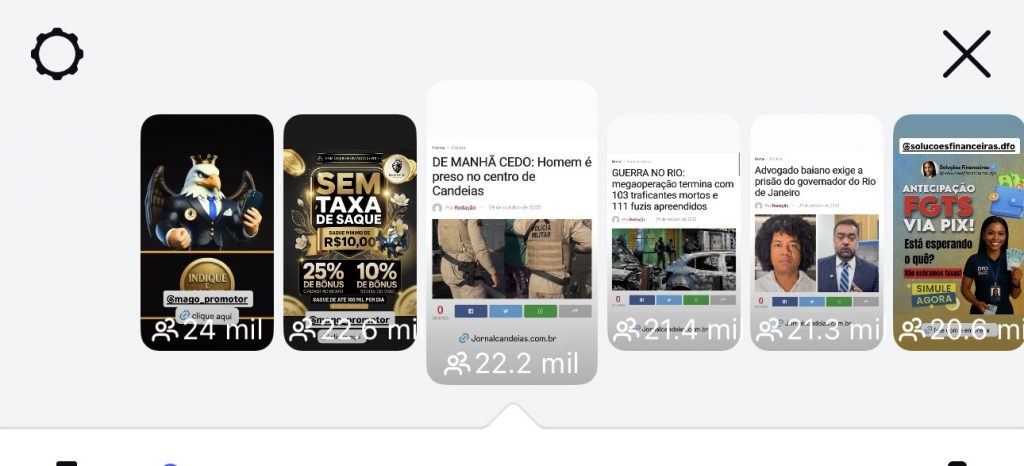Open the DE MANHÃ CEDO Candeias story
Viewport: 1024px width, 466px height.
click(512, 230)
